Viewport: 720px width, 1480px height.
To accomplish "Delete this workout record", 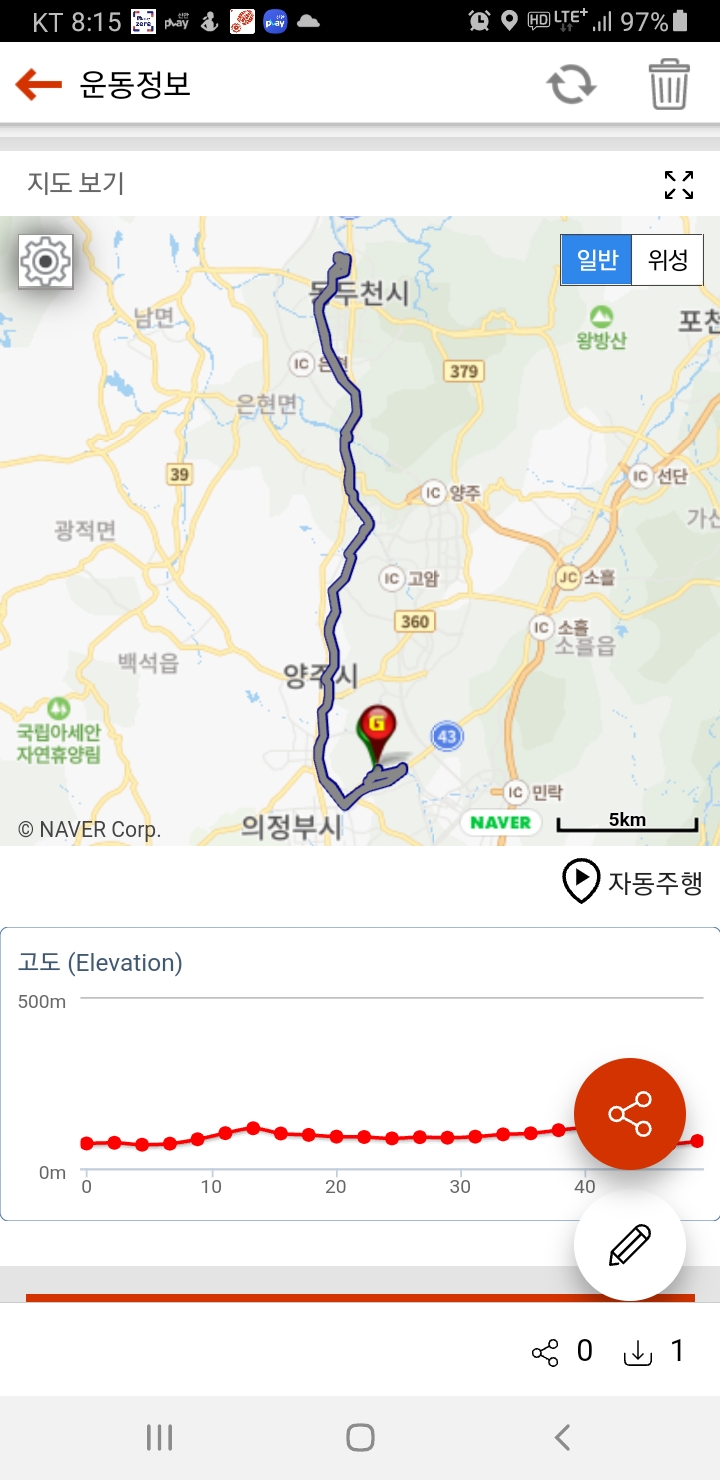I will coord(668,85).
